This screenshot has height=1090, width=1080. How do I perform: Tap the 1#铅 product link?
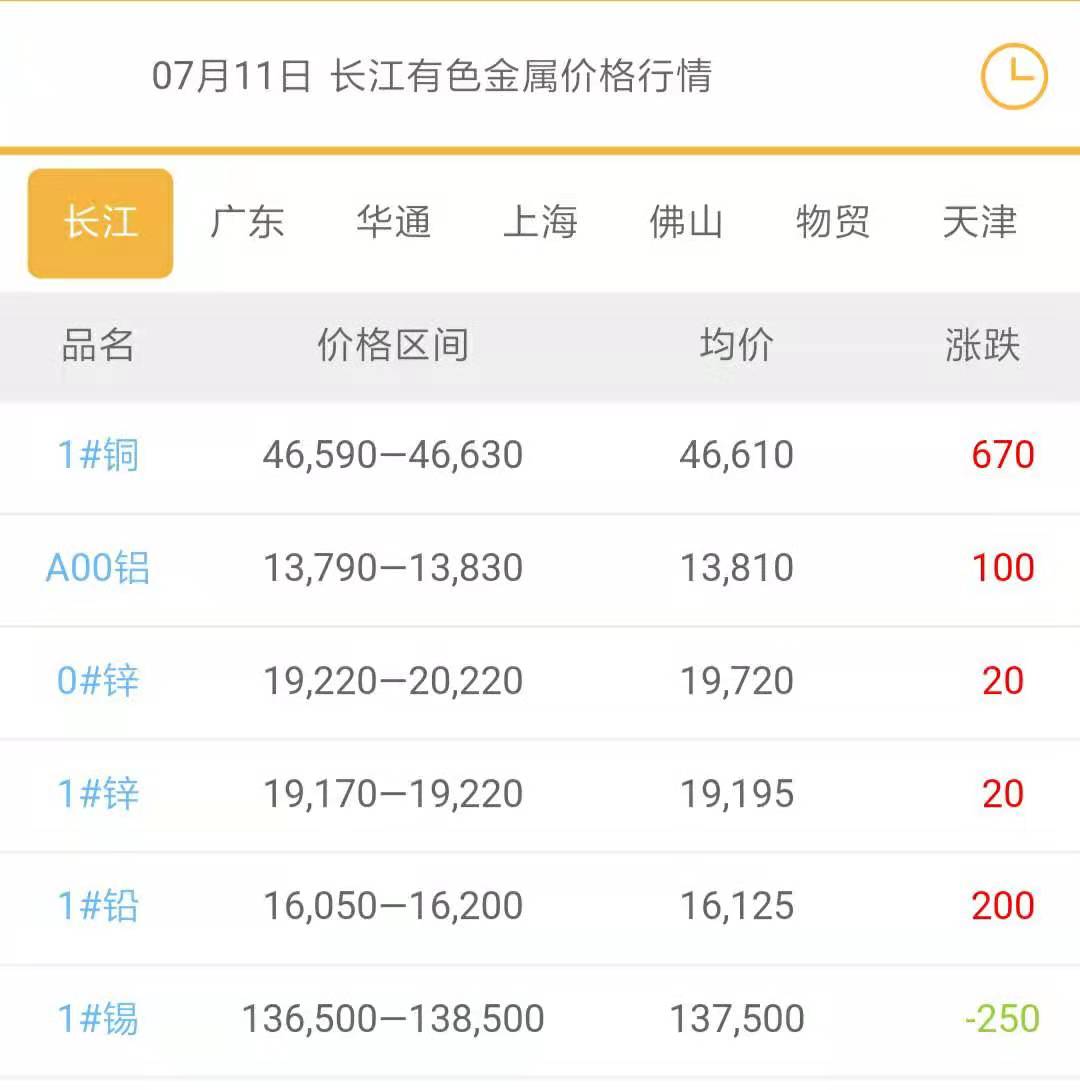(98, 906)
